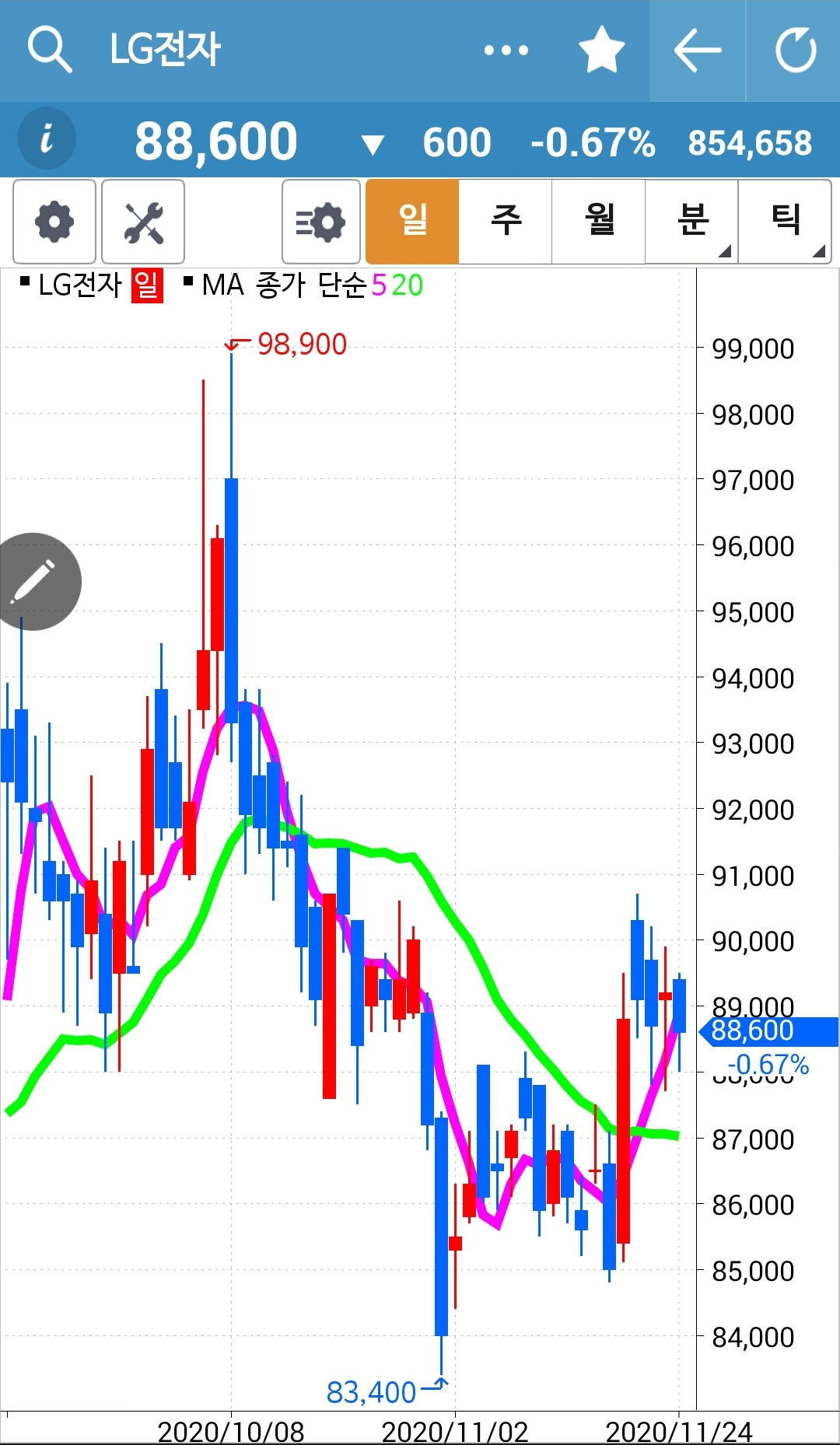
Task: Go back with the arrow button
Action: pyautogui.click(x=698, y=51)
